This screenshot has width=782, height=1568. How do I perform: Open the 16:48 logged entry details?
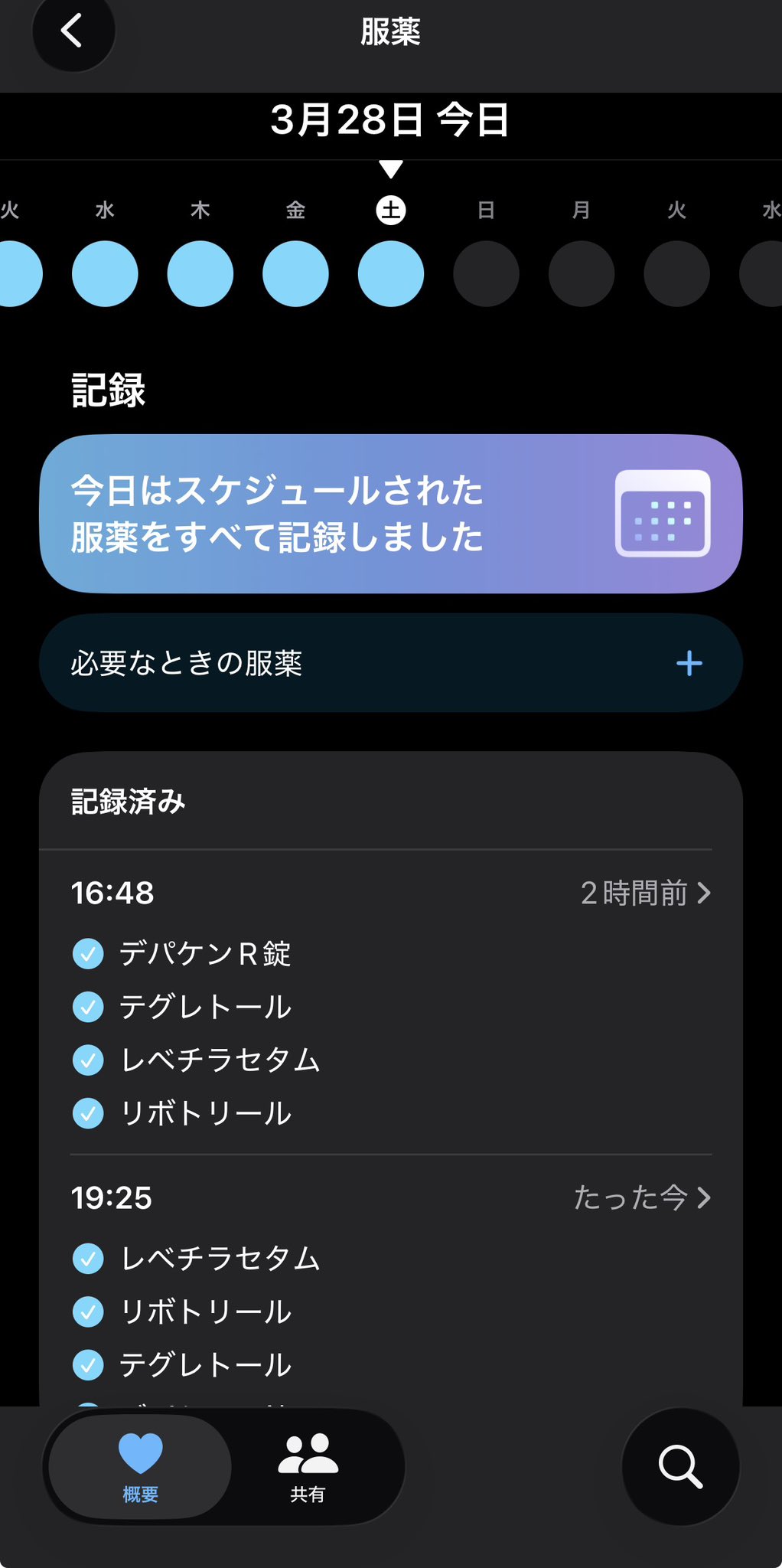pos(645,893)
